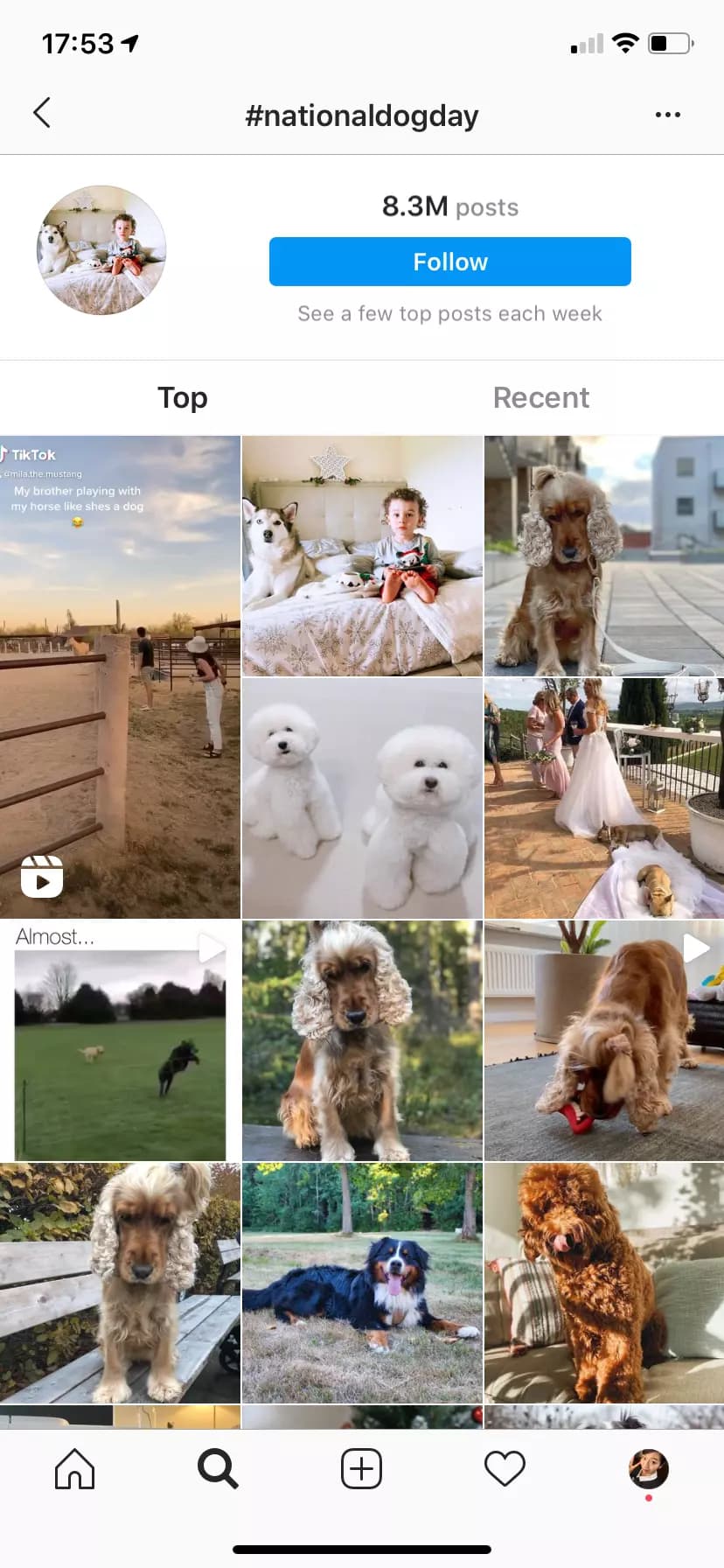Open the spaniel on wooden bench post

[120, 1283]
